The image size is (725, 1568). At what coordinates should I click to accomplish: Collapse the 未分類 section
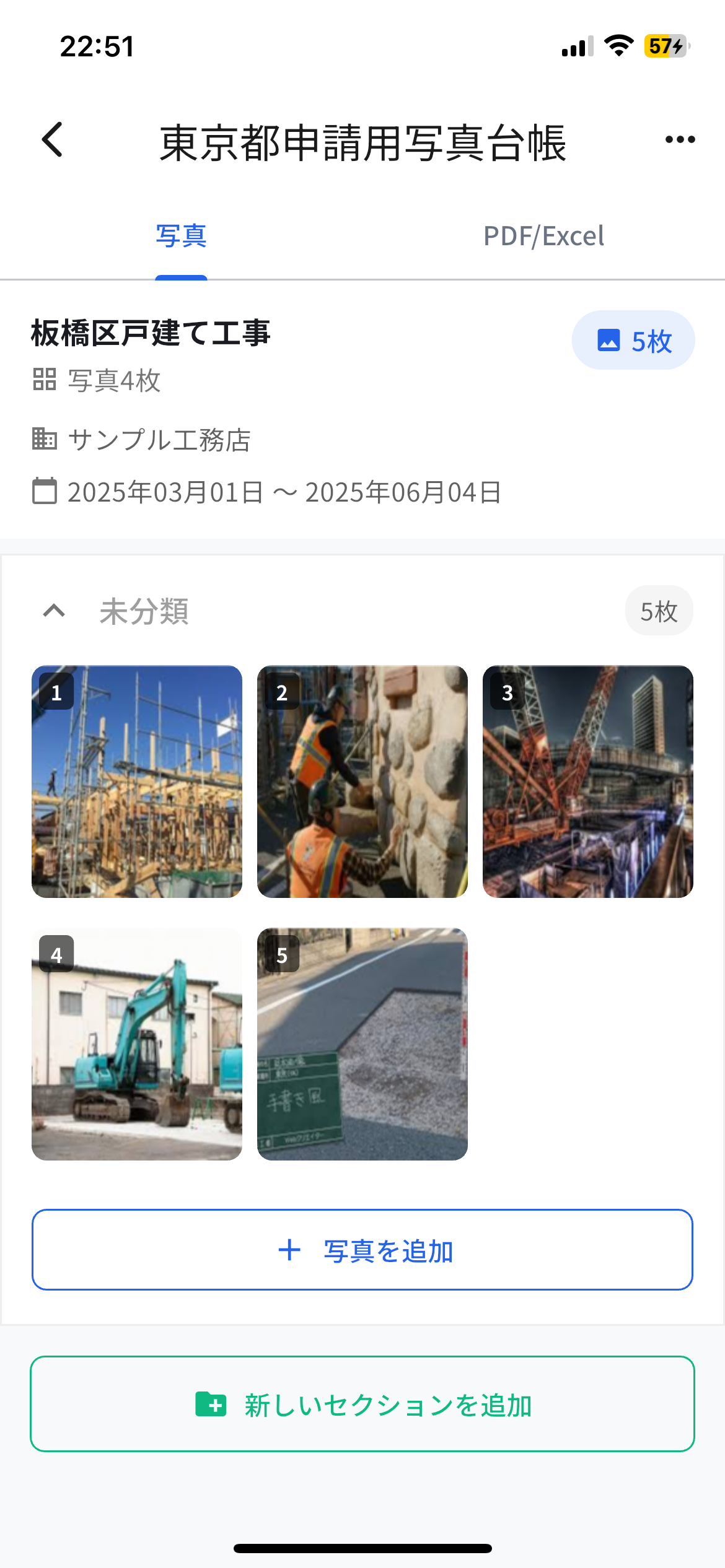coord(54,611)
